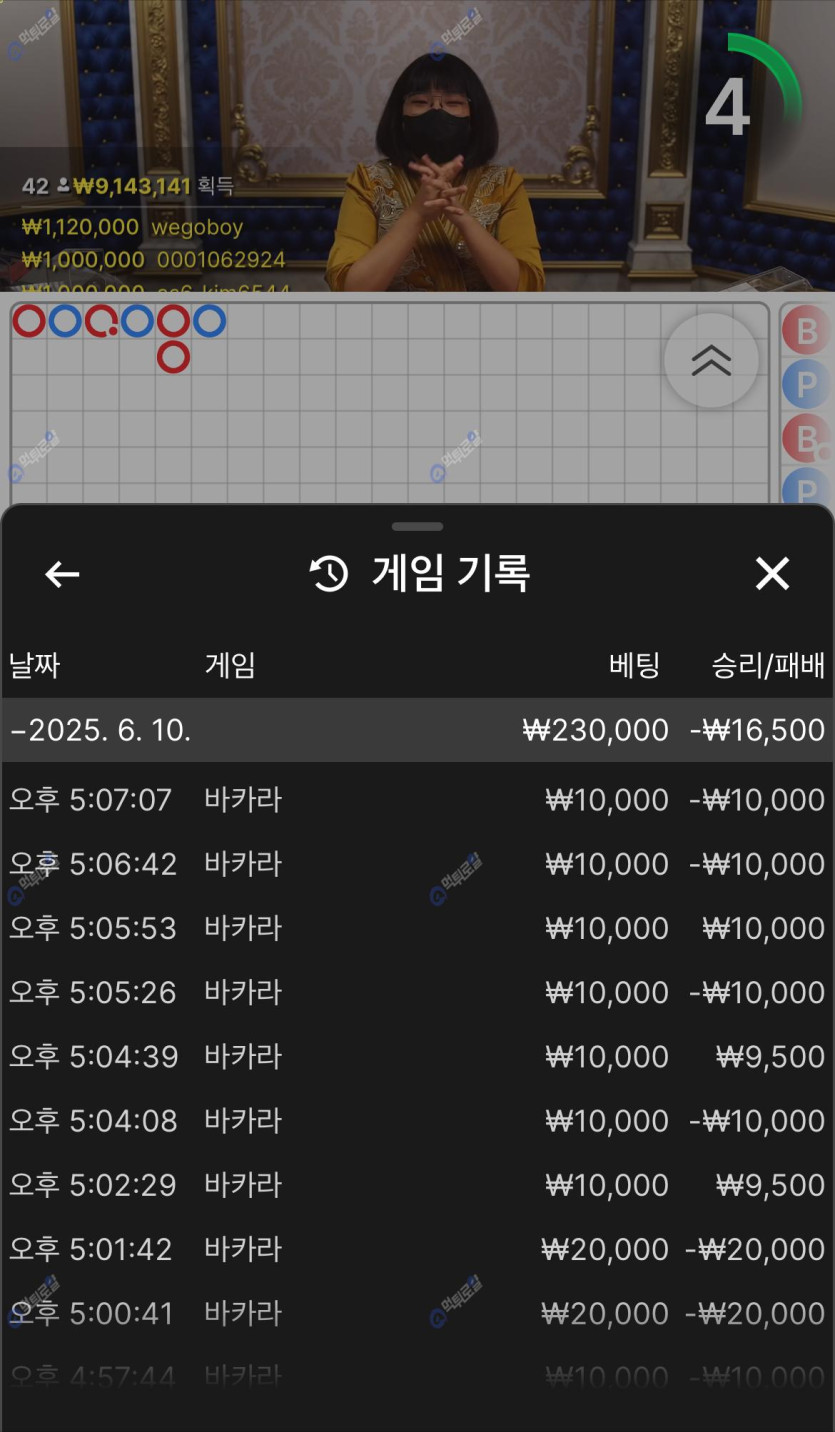Tap the double-chevron button on the scoreboard
Image resolution: width=835 pixels, height=1432 pixels.
711,361
